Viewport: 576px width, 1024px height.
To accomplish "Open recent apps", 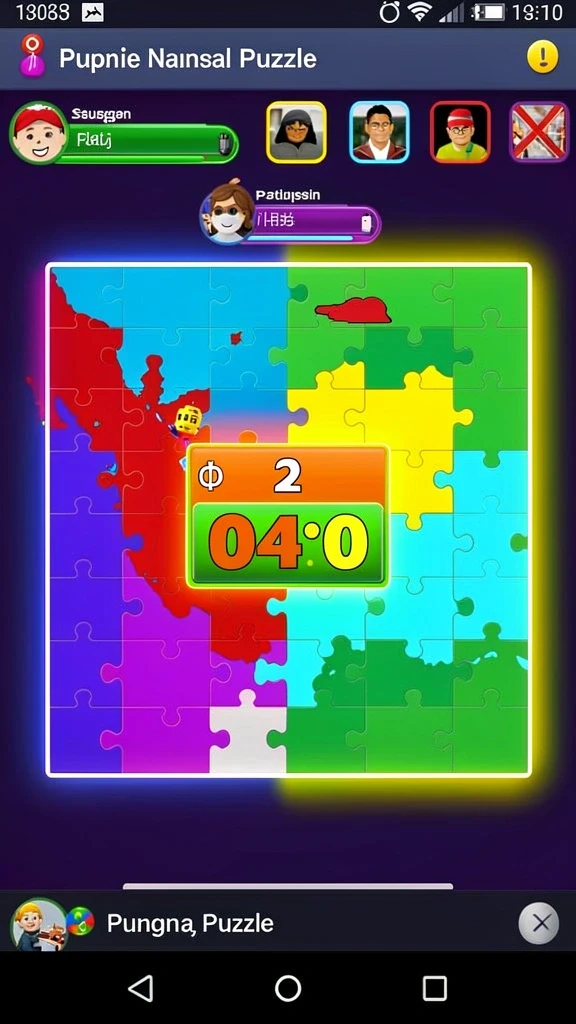I will pos(434,988).
